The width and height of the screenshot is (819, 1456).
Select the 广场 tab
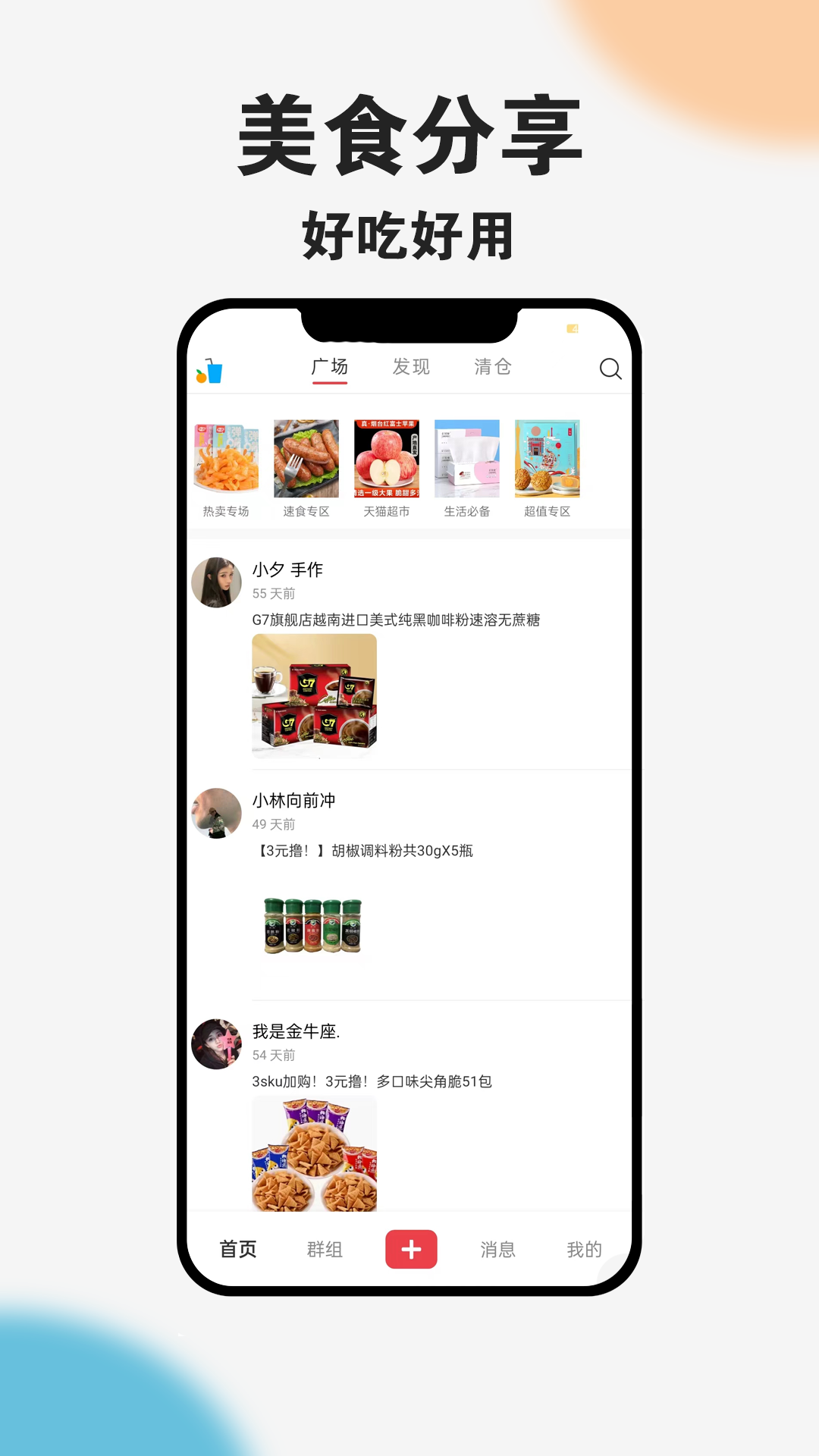coord(328,366)
